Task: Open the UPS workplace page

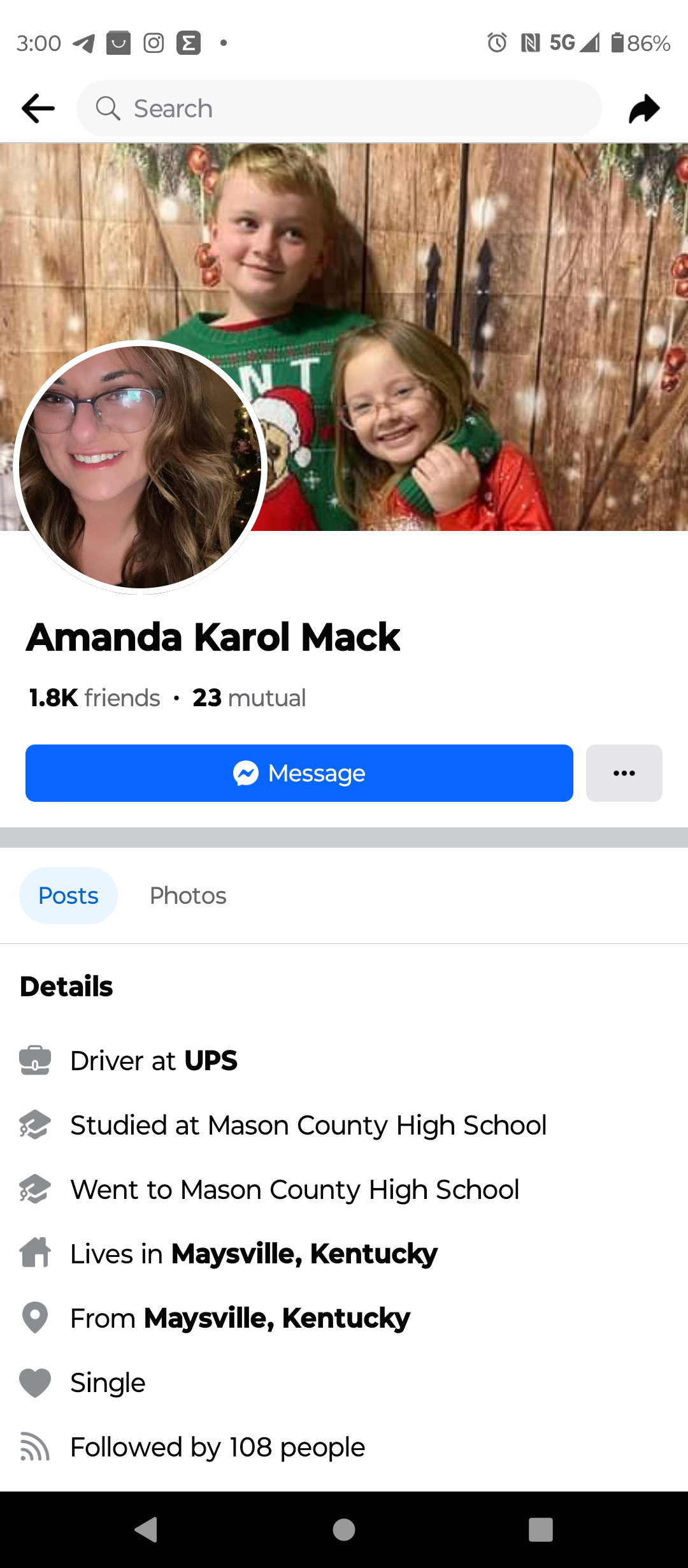Action: (x=211, y=1061)
